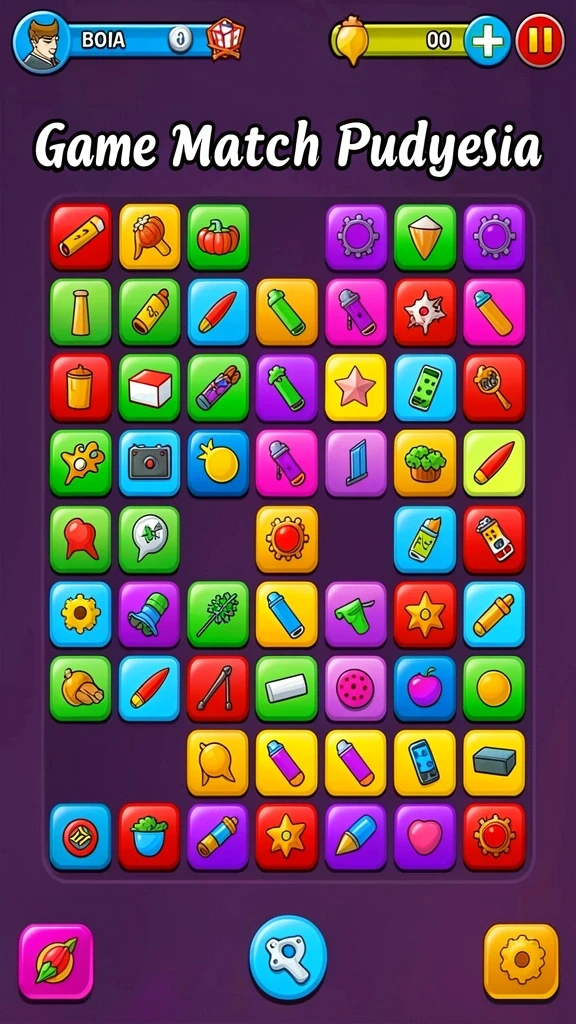Tap the green speech bubble tile
Viewport: 576px width, 1024px height.
pos(150,539)
